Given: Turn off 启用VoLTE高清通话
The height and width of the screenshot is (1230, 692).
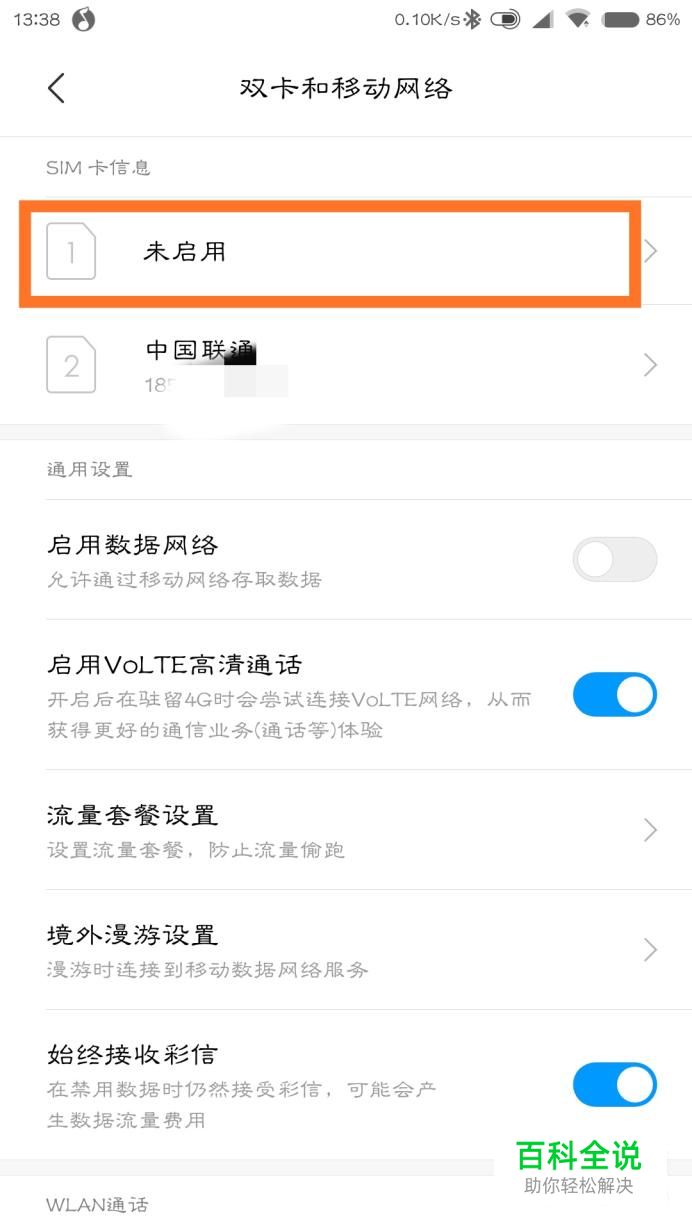Looking at the screenshot, I should 614,695.
